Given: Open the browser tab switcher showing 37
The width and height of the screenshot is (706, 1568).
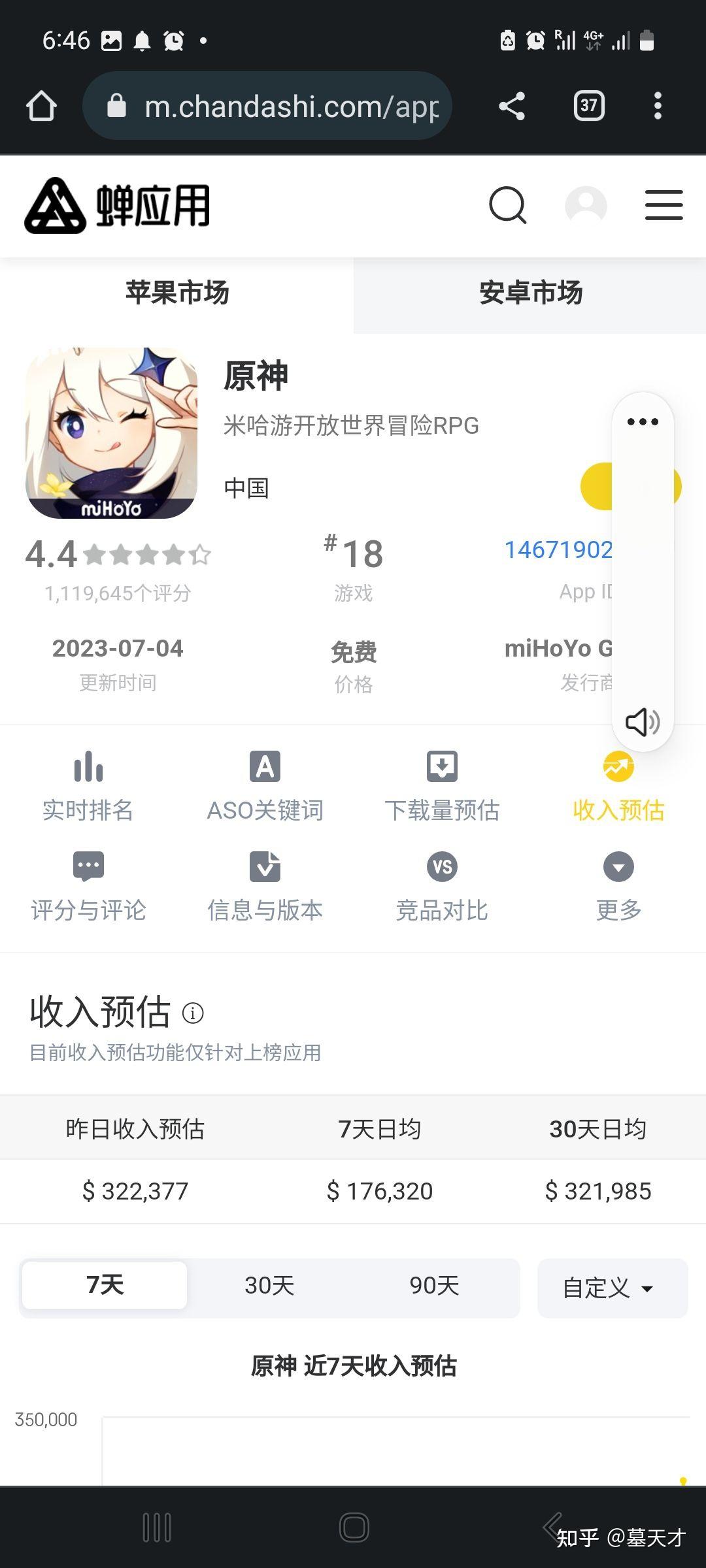Looking at the screenshot, I should coord(588,106).
